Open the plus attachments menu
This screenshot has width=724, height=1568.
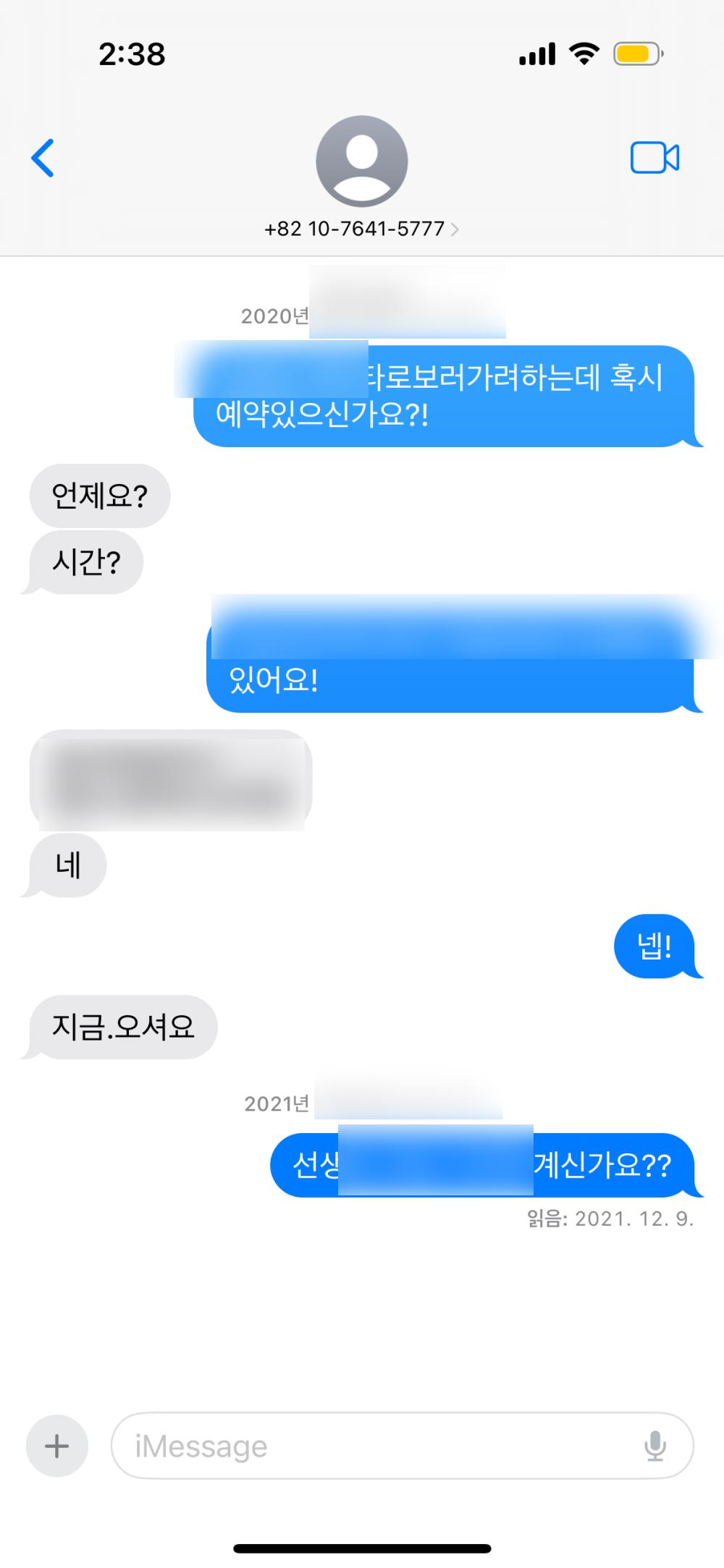(x=57, y=1446)
